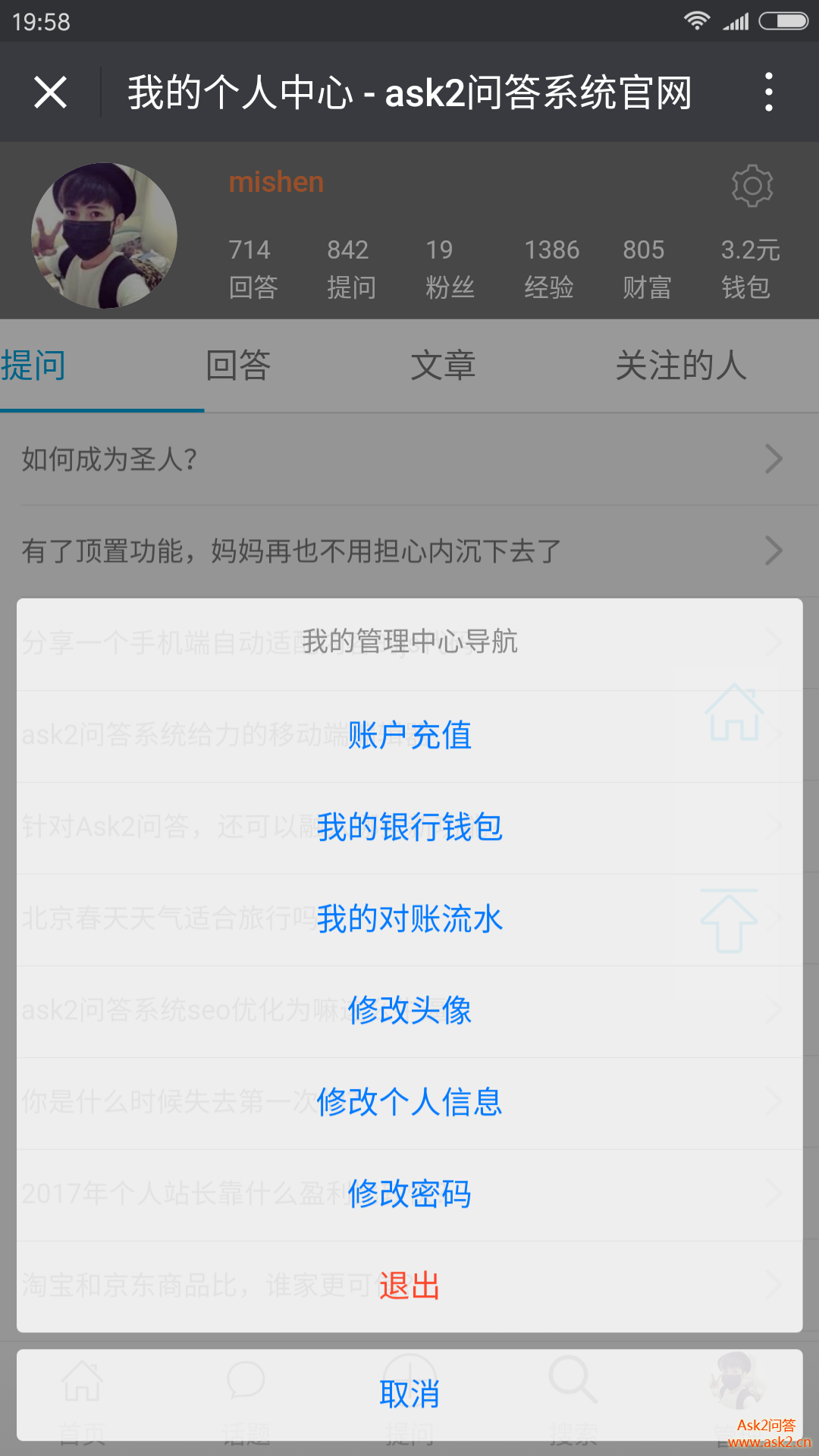Select 修改密码 to change the password
The width and height of the screenshot is (819, 1456).
409,1194
